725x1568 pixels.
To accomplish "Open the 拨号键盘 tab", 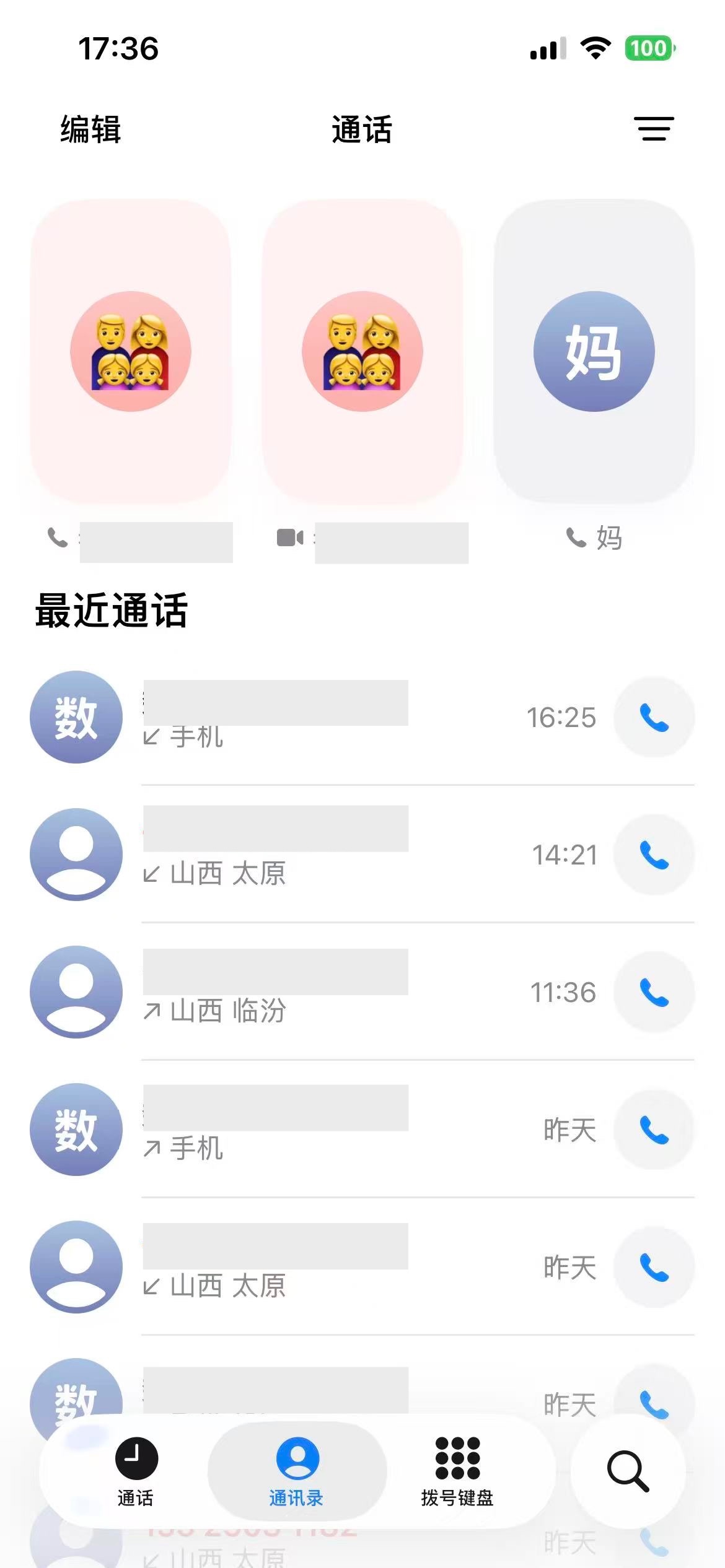I will pyautogui.click(x=457, y=1471).
